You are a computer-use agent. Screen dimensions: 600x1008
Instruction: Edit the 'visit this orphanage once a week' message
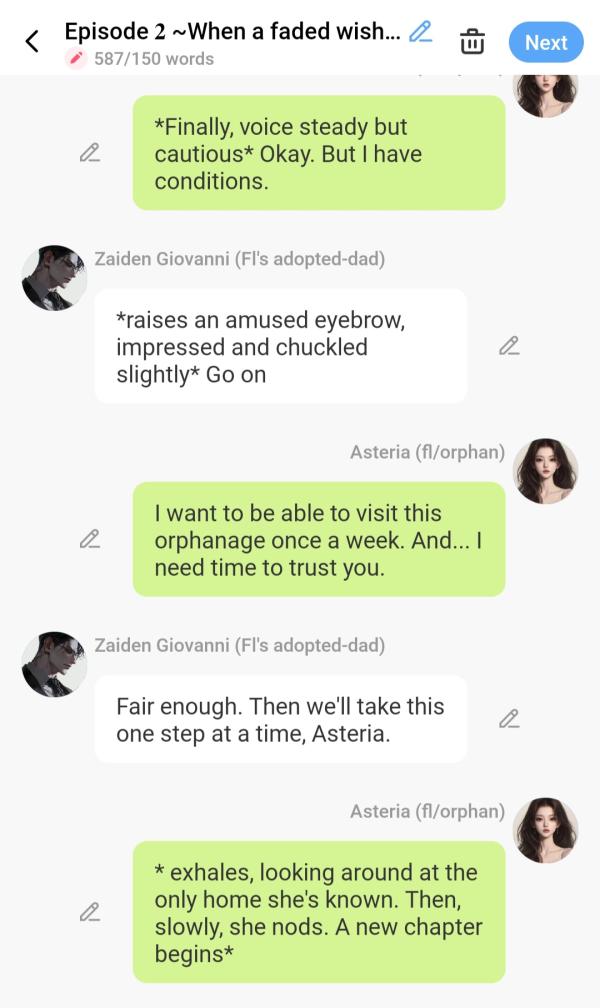90,539
